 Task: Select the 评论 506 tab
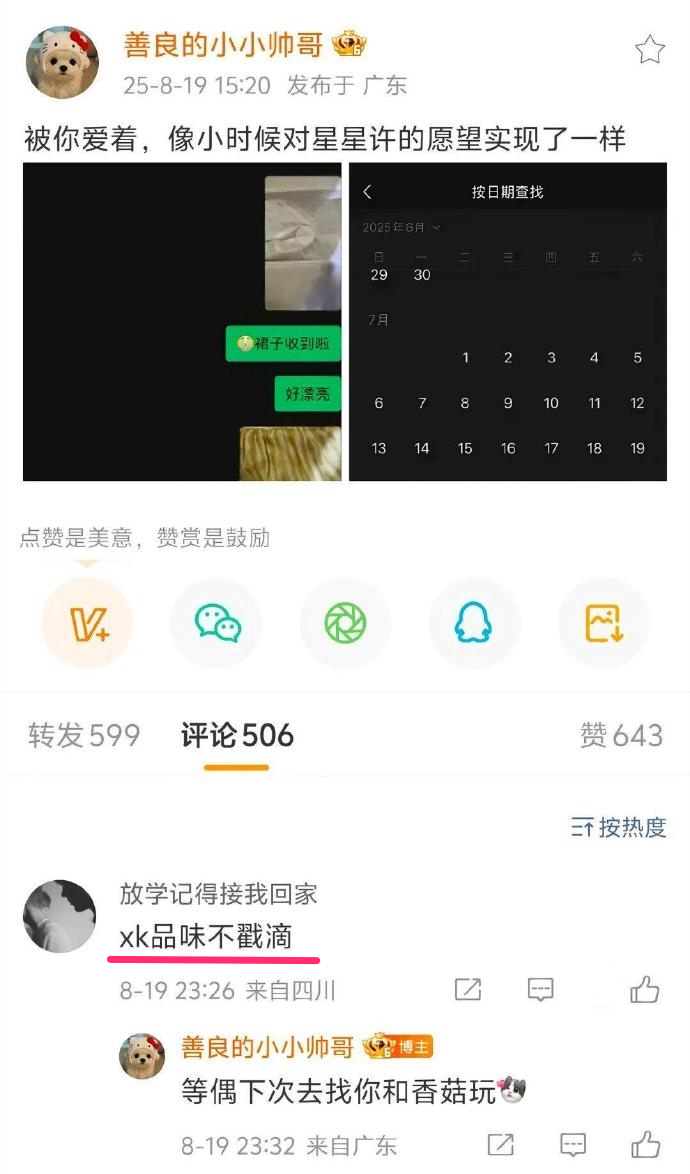[237, 735]
